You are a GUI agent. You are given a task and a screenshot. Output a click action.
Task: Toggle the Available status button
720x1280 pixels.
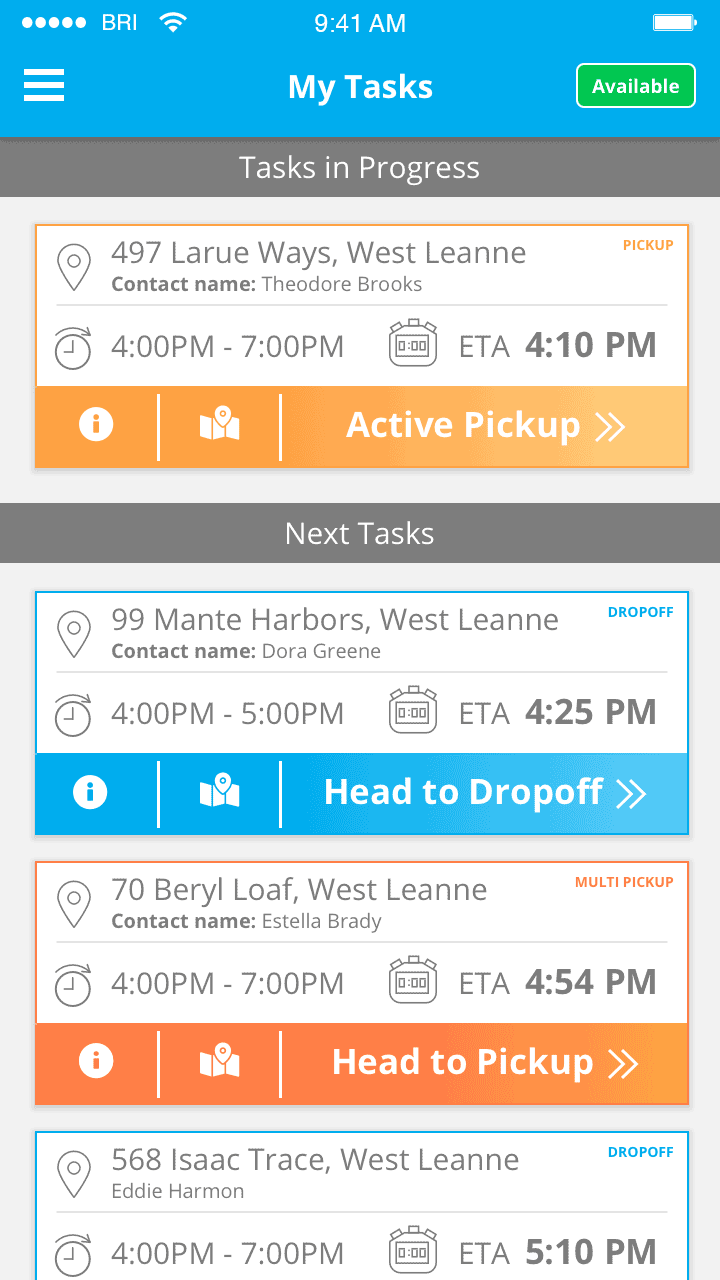pos(635,86)
